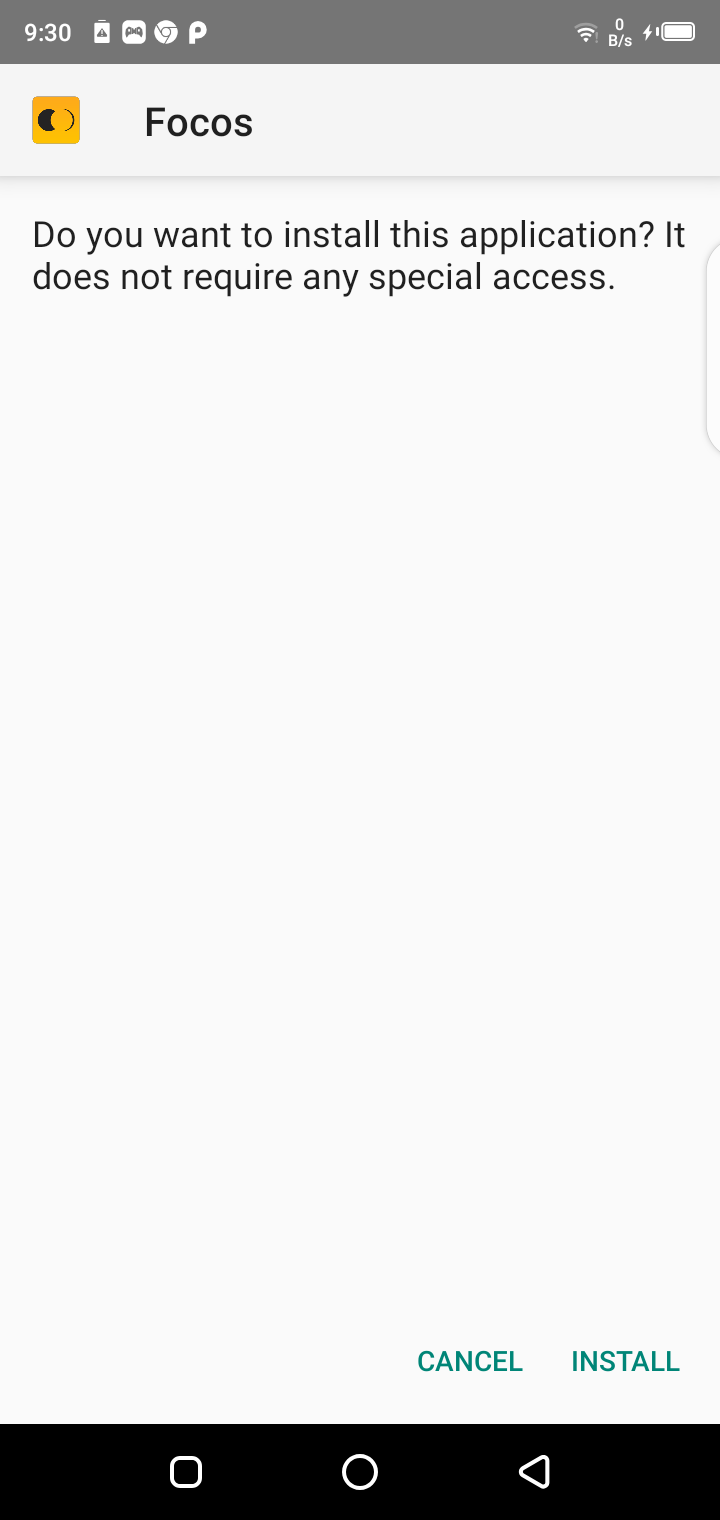Image resolution: width=720 pixels, height=1520 pixels.
Task: Go to the home screen
Action: point(360,1471)
